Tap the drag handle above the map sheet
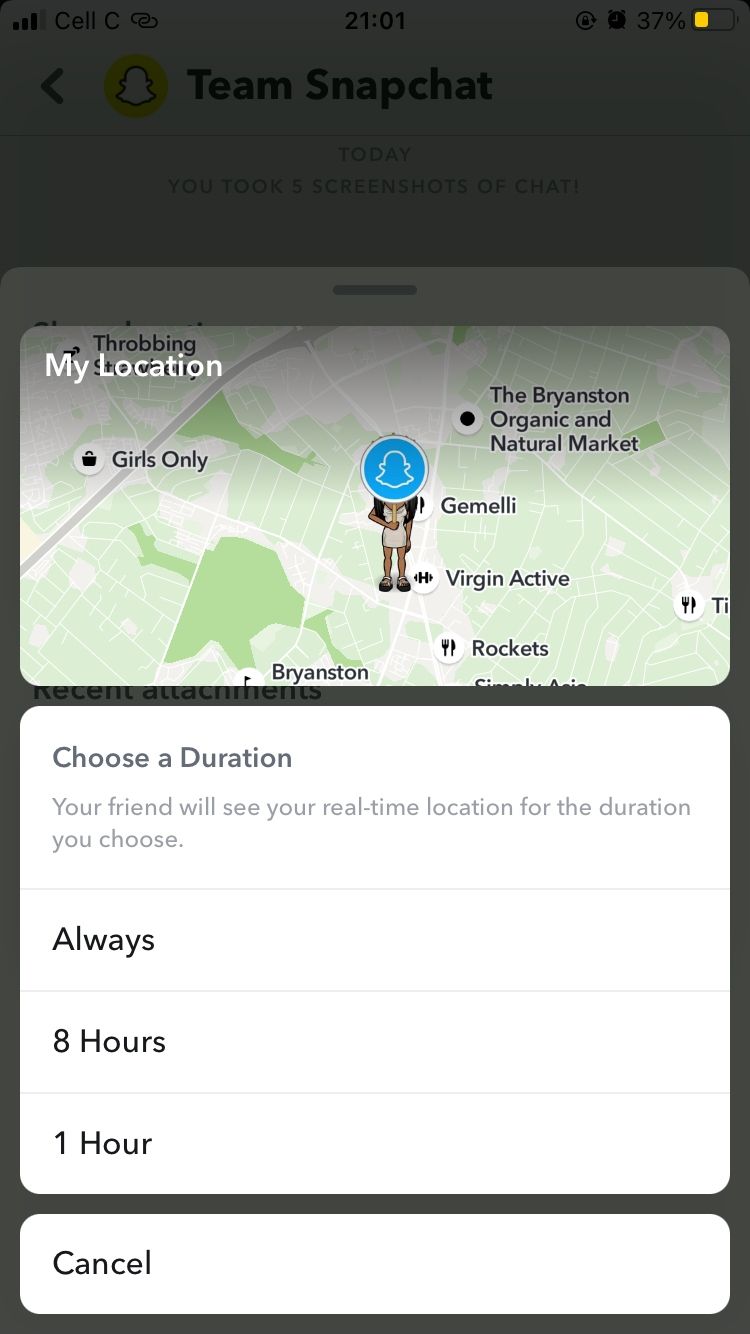The height and width of the screenshot is (1334, 750). pos(375,289)
